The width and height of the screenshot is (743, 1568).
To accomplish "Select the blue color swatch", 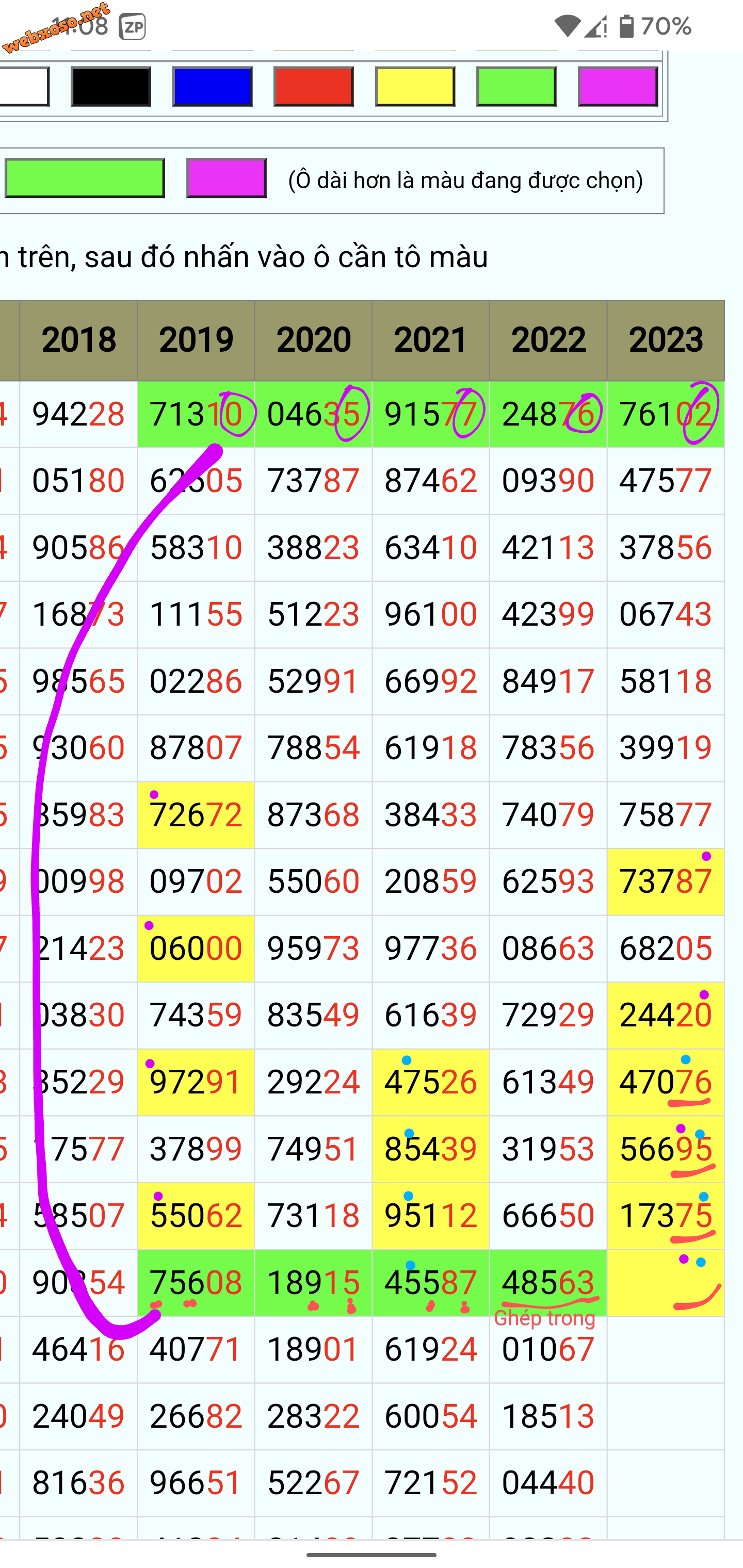I will pos(212,87).
